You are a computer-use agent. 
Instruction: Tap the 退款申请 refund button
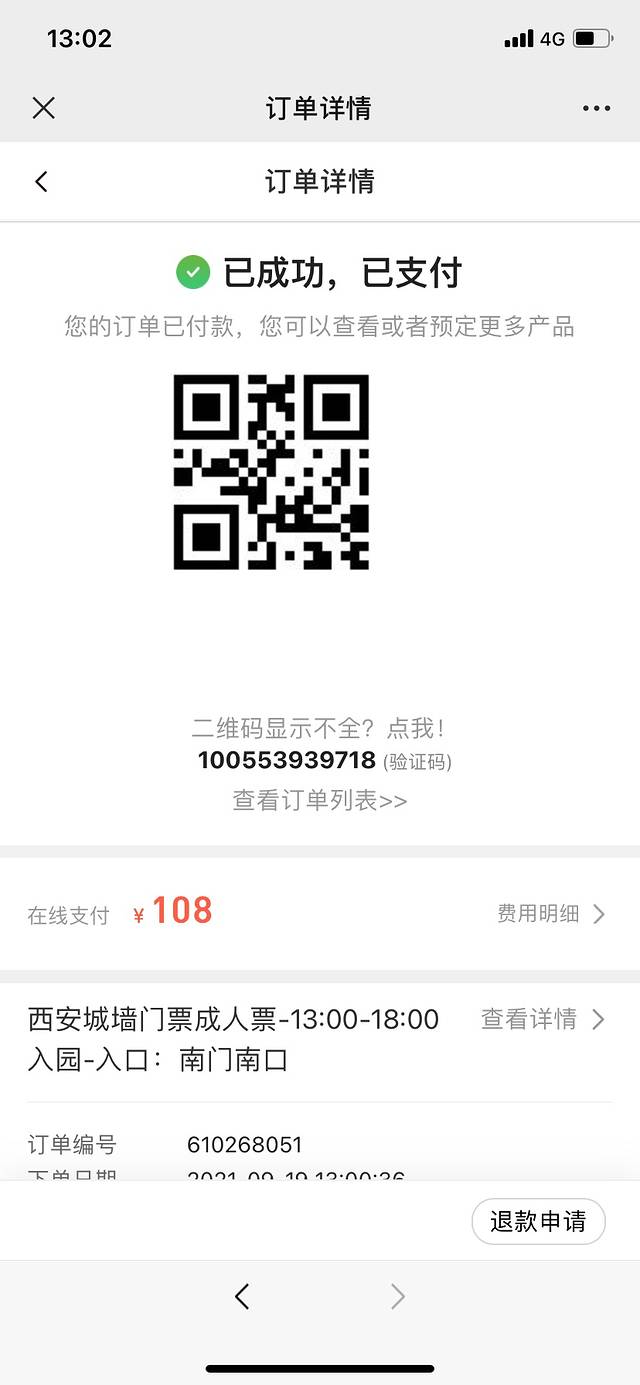click(538, 1221)
